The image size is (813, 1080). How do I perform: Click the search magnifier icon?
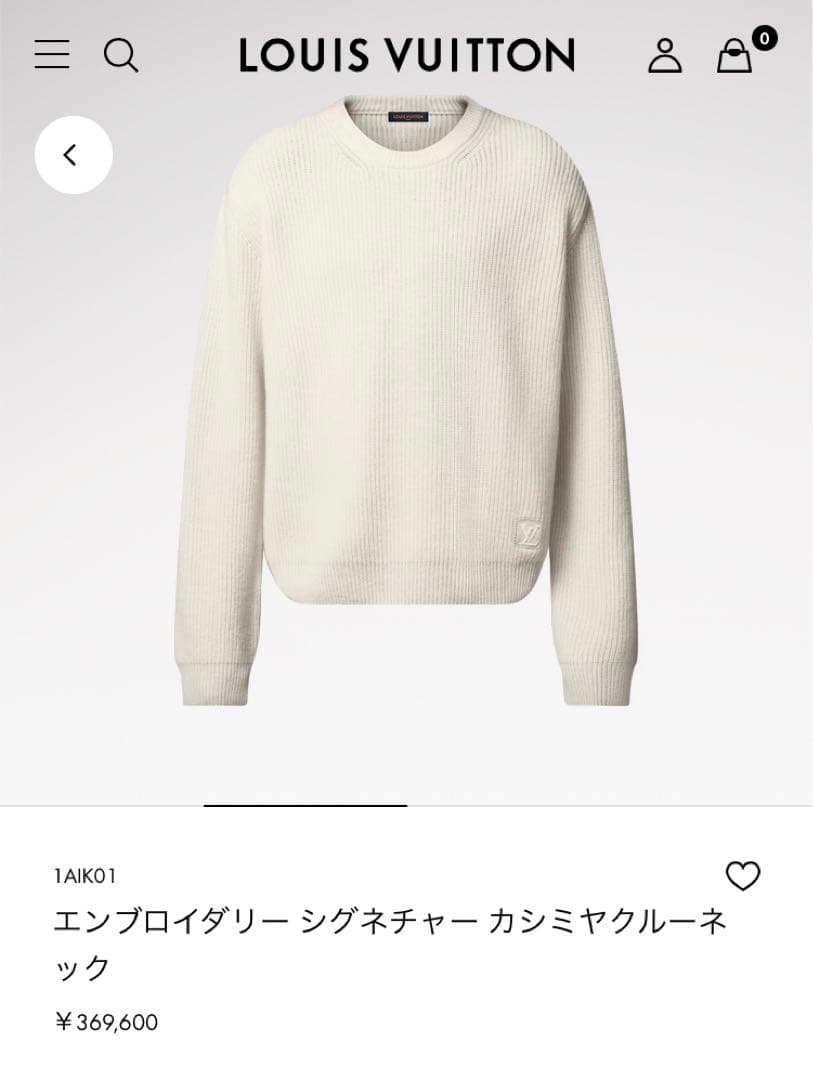(x=122, y=56)
